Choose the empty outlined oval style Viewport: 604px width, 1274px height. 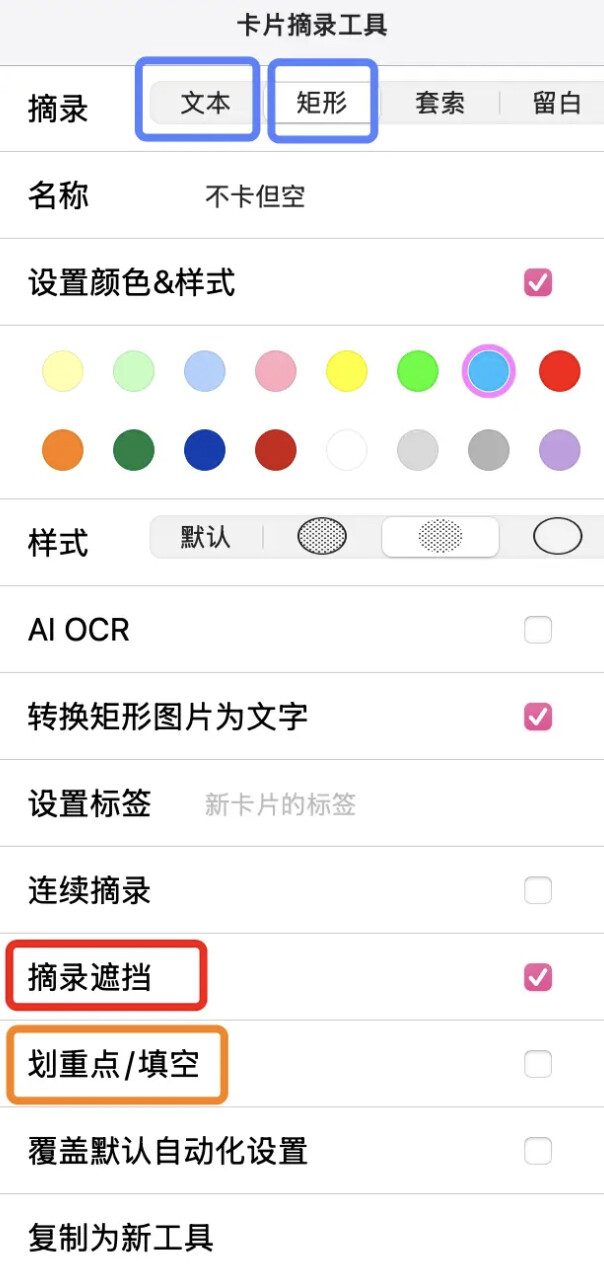point(557,537)
